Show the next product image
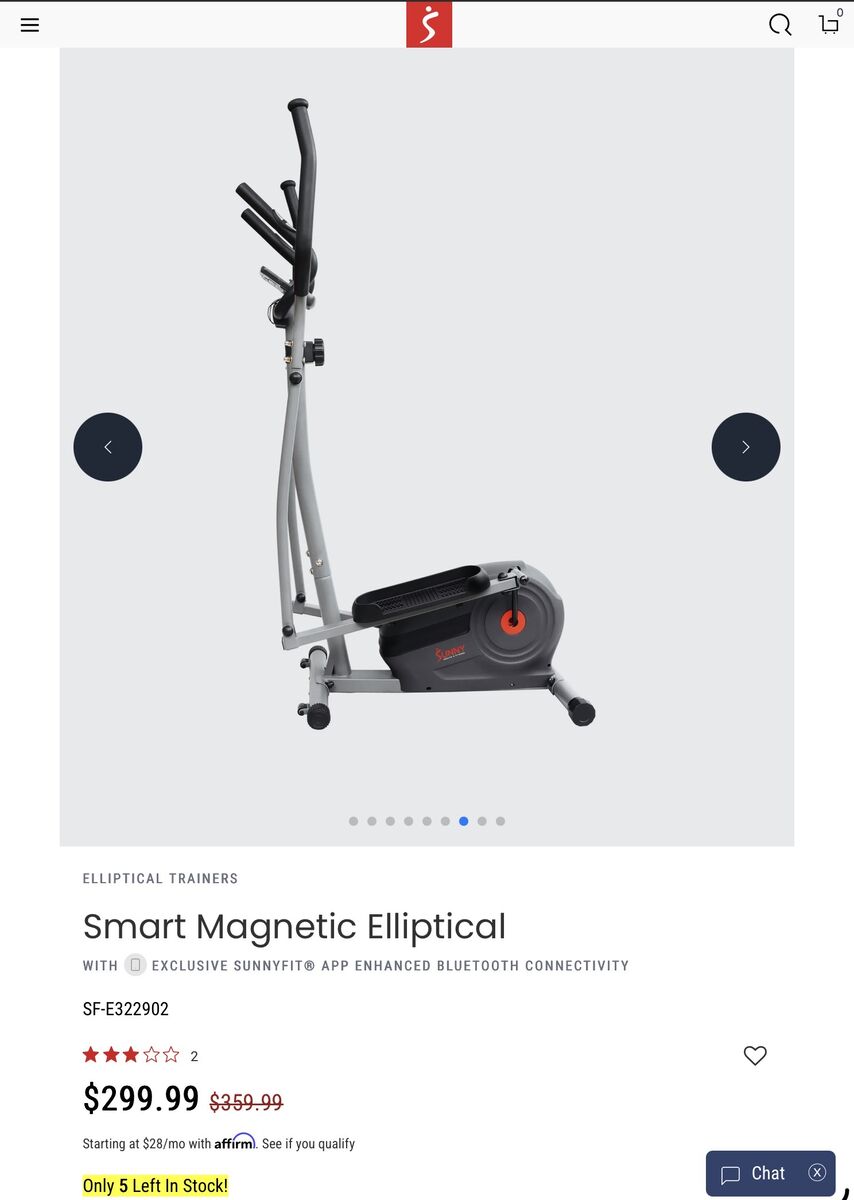Screen dimensions: 854x1200 tap(746, 447)
